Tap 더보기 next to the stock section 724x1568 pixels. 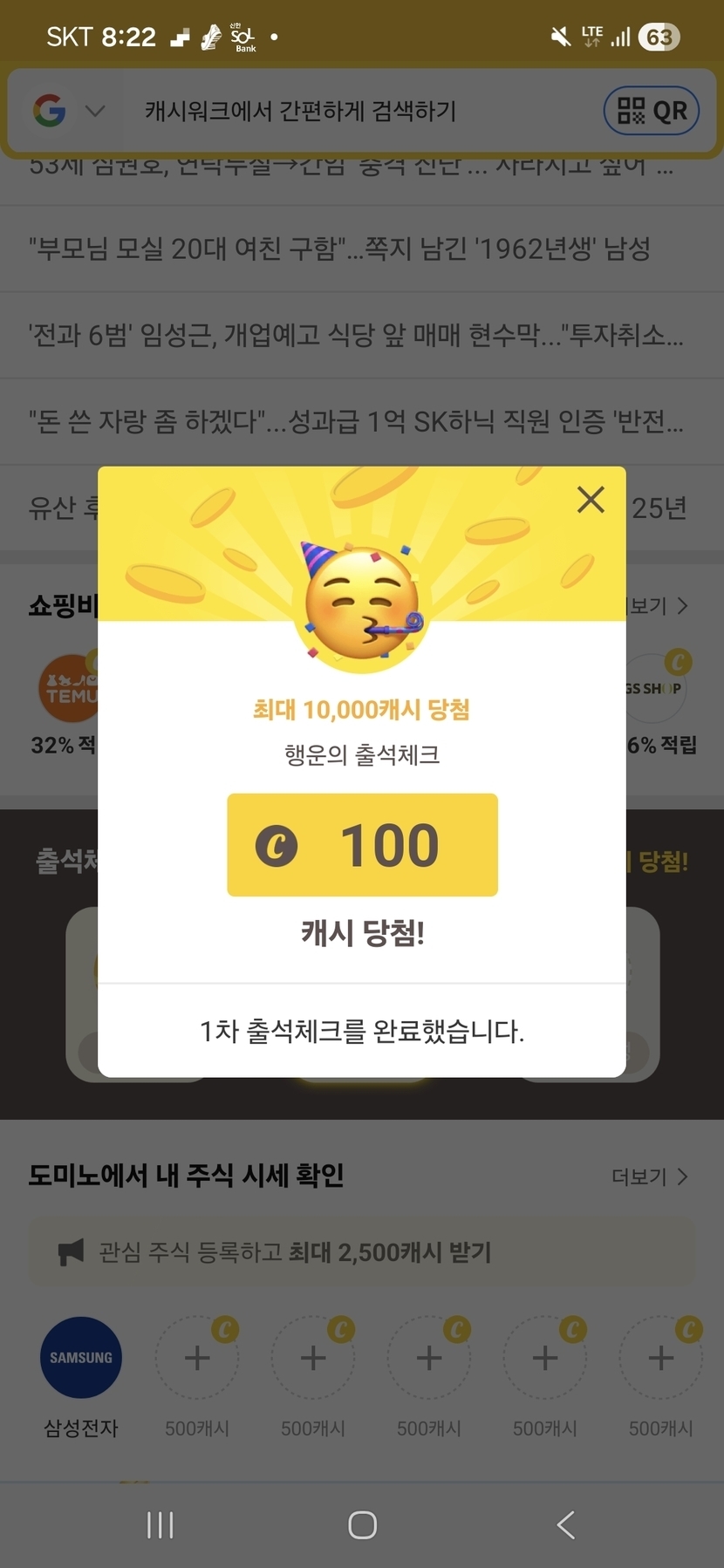(x=650, y=1177)
